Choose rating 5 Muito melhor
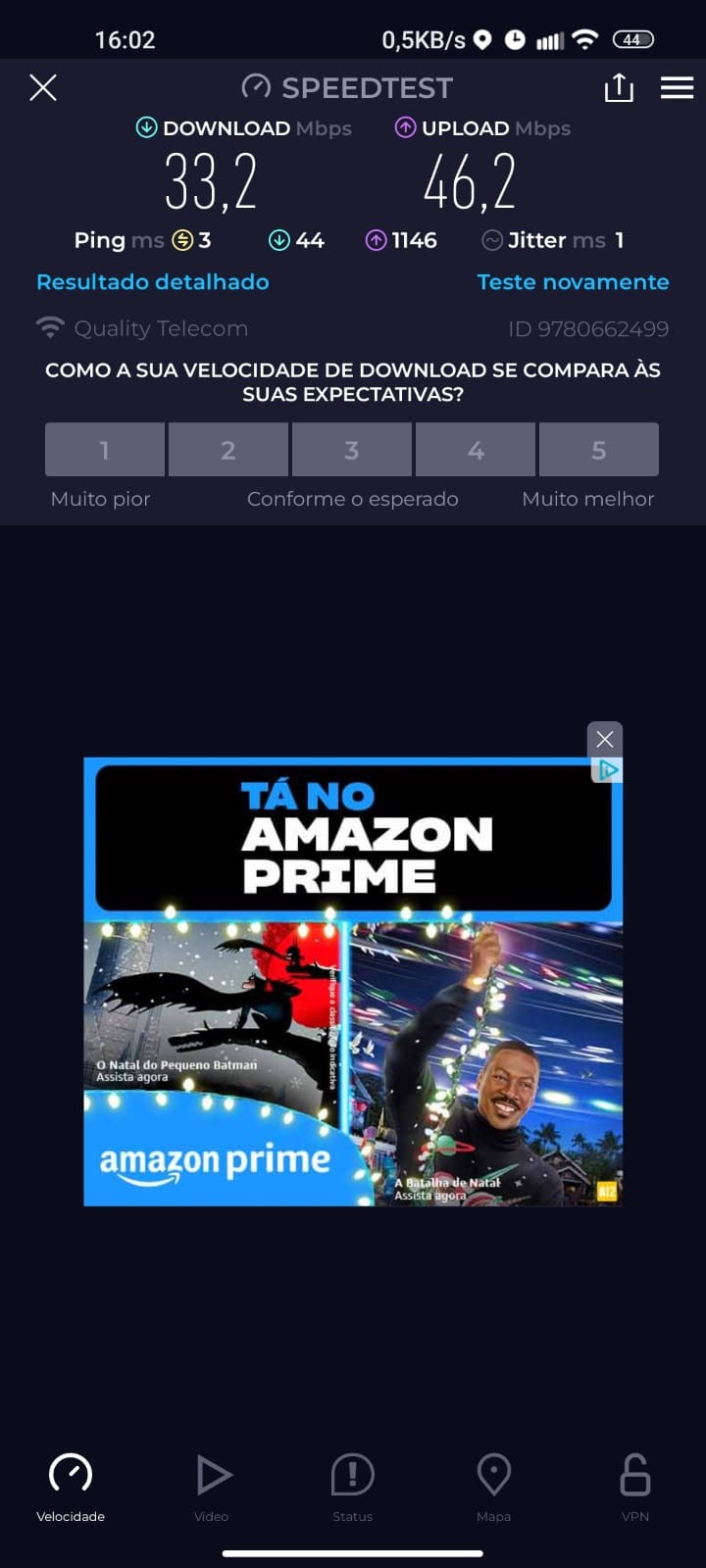 point(599,450)
